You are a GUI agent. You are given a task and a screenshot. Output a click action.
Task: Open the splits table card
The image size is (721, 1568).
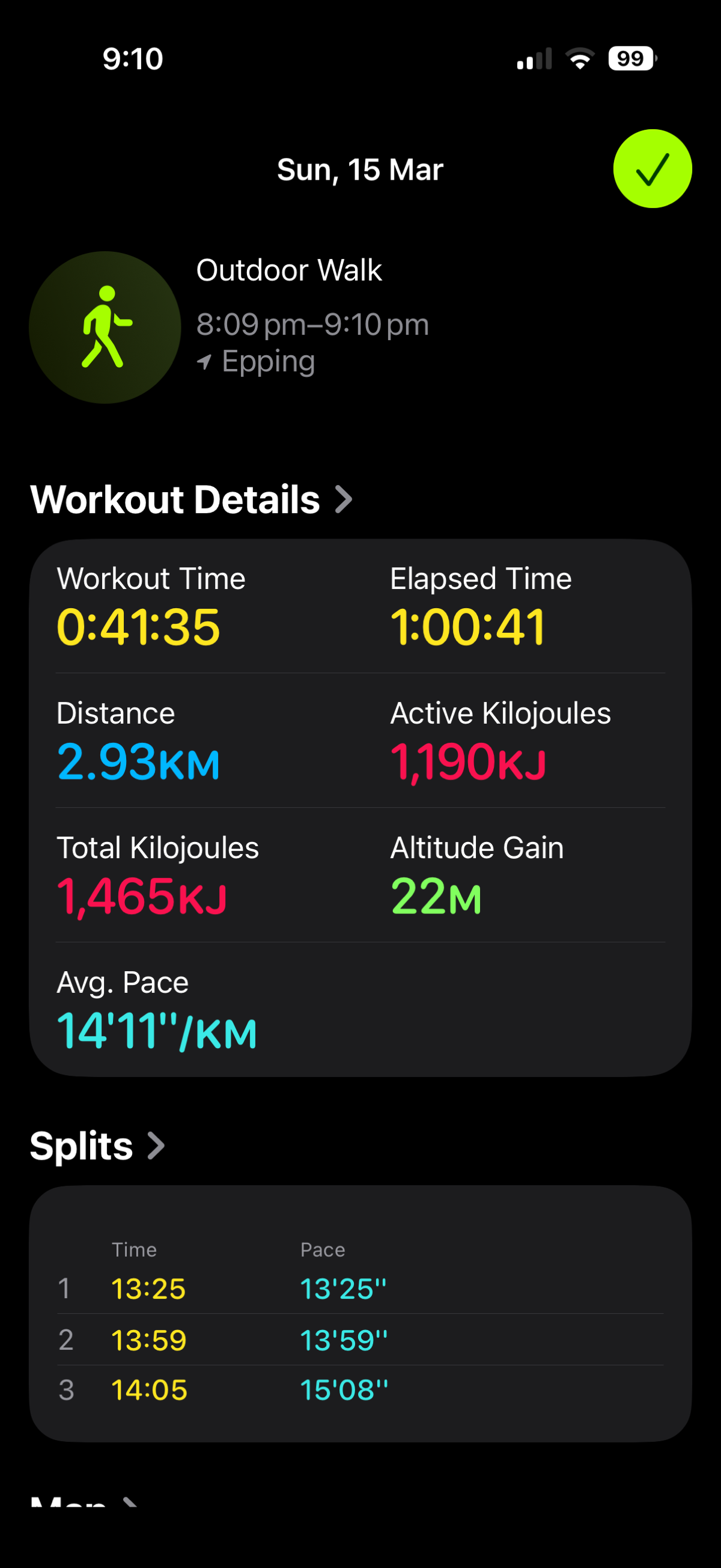(360, 1313)
